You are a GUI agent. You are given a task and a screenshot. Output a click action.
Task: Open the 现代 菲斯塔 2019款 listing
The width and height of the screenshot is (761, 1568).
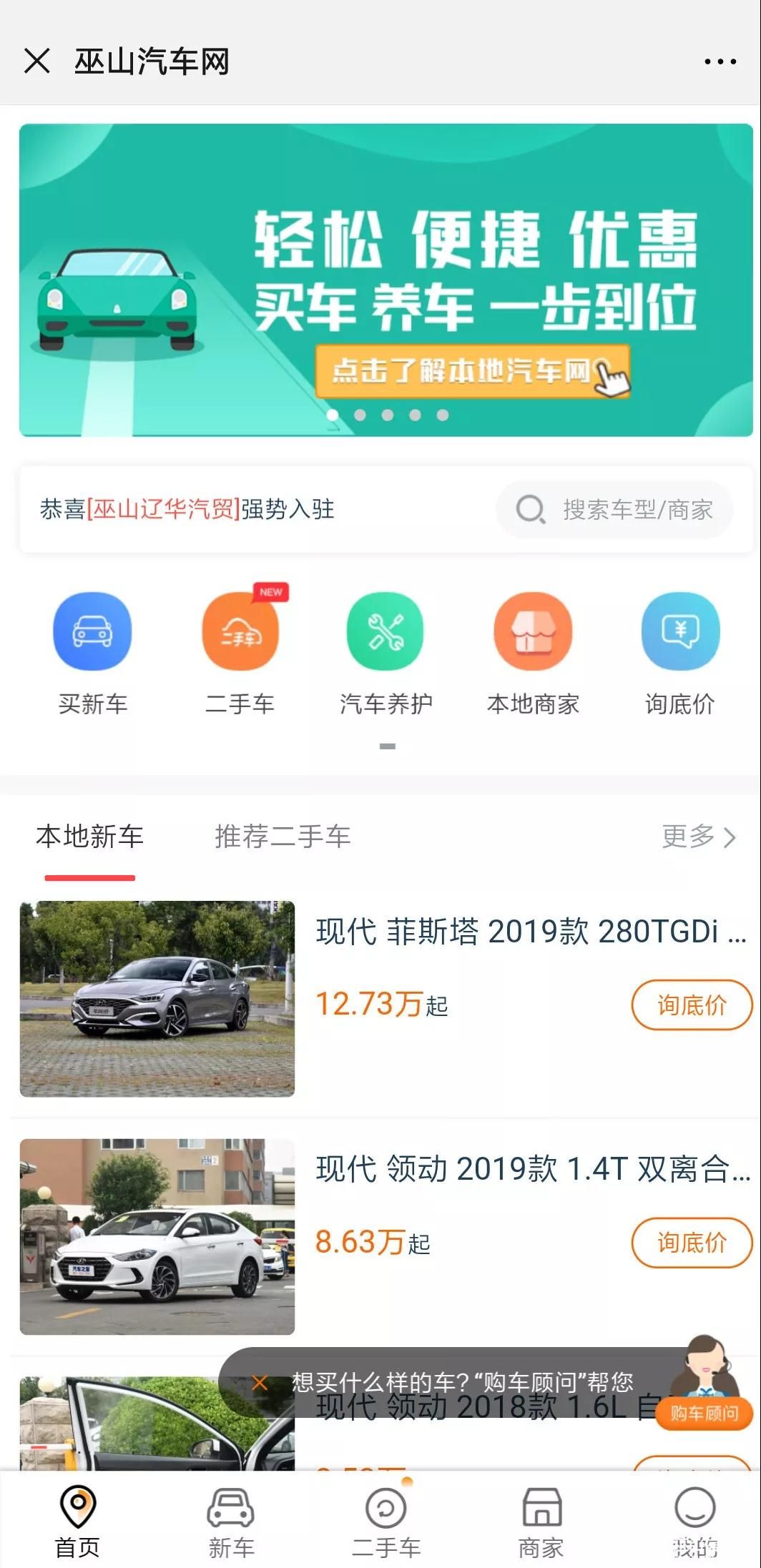tap(529, 932)
